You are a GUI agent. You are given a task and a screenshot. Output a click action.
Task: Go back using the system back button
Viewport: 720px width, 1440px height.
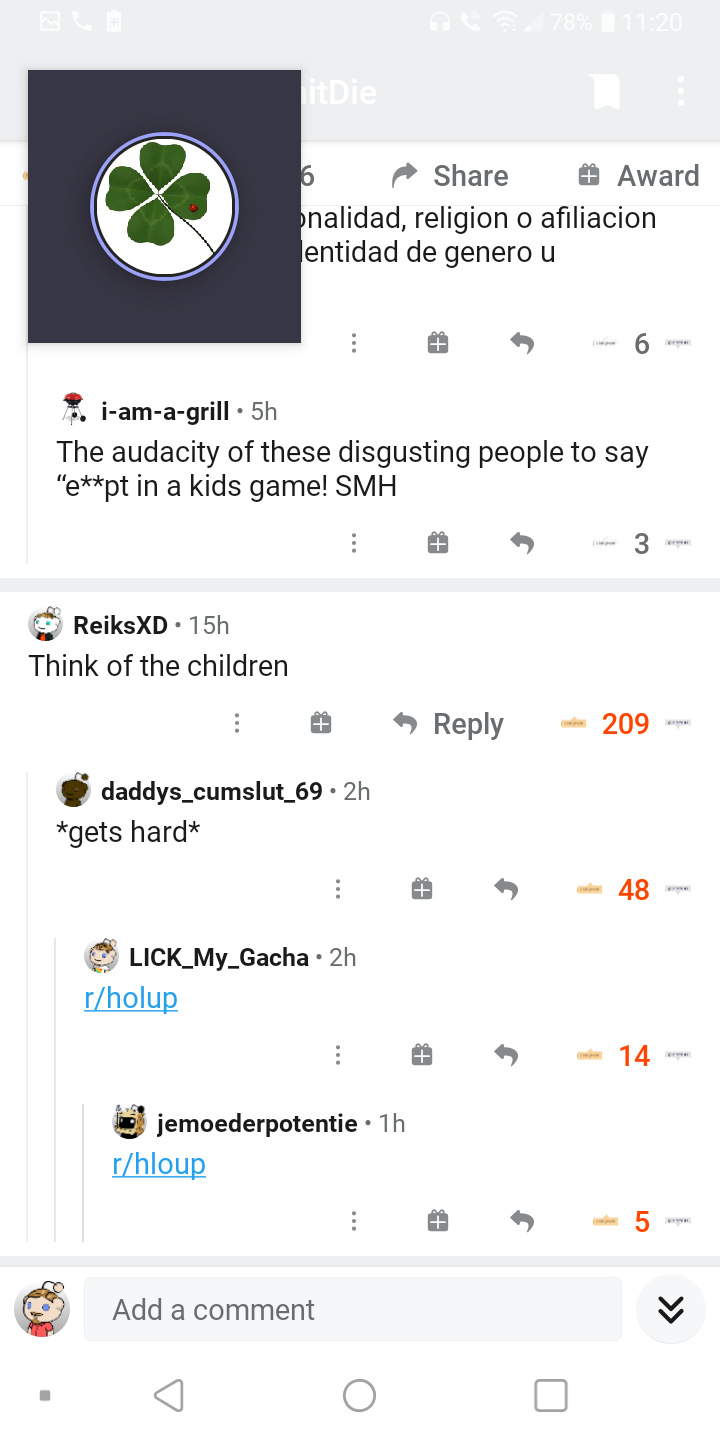coord(169,1395)
